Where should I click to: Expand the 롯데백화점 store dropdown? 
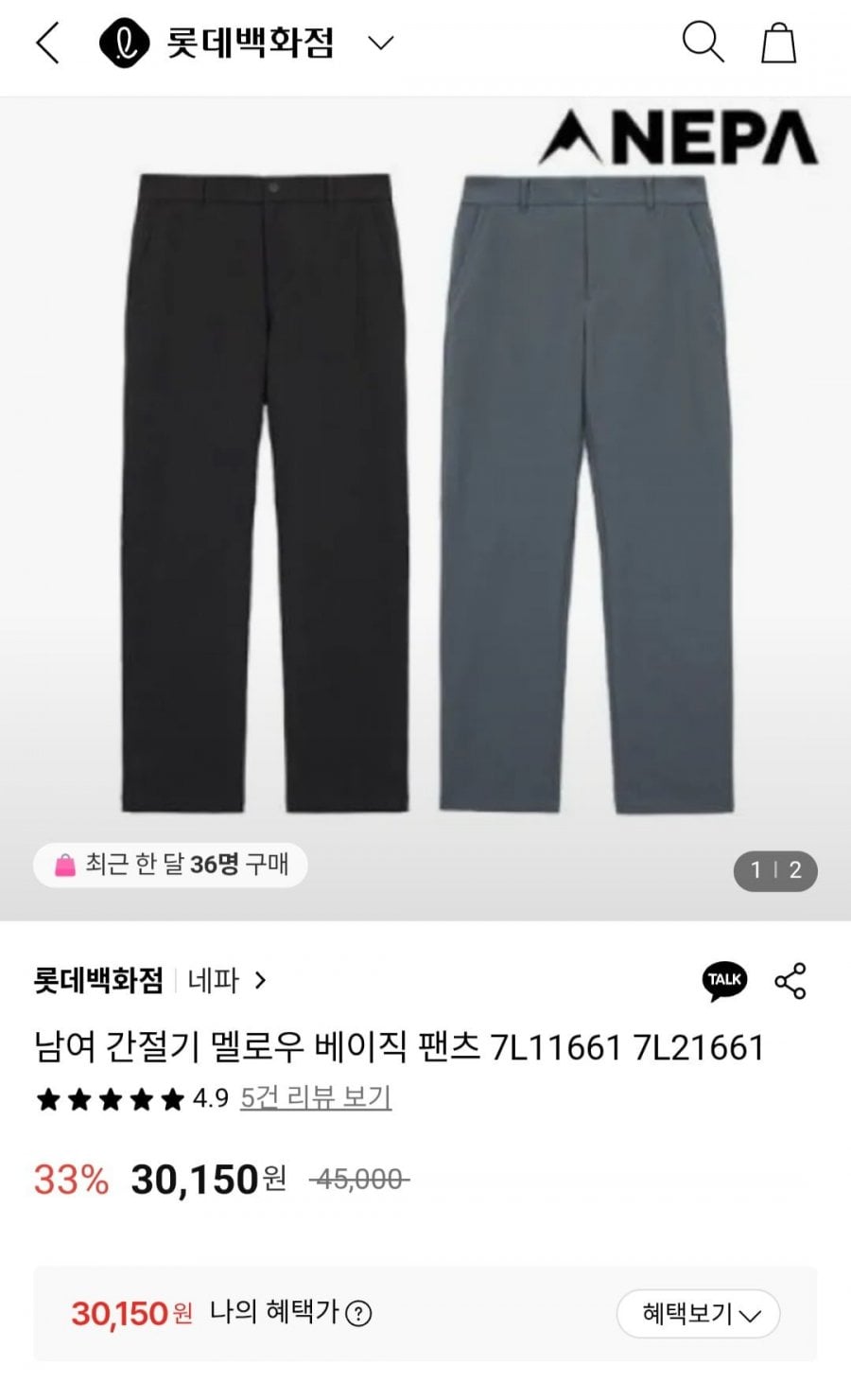point(380,44)
